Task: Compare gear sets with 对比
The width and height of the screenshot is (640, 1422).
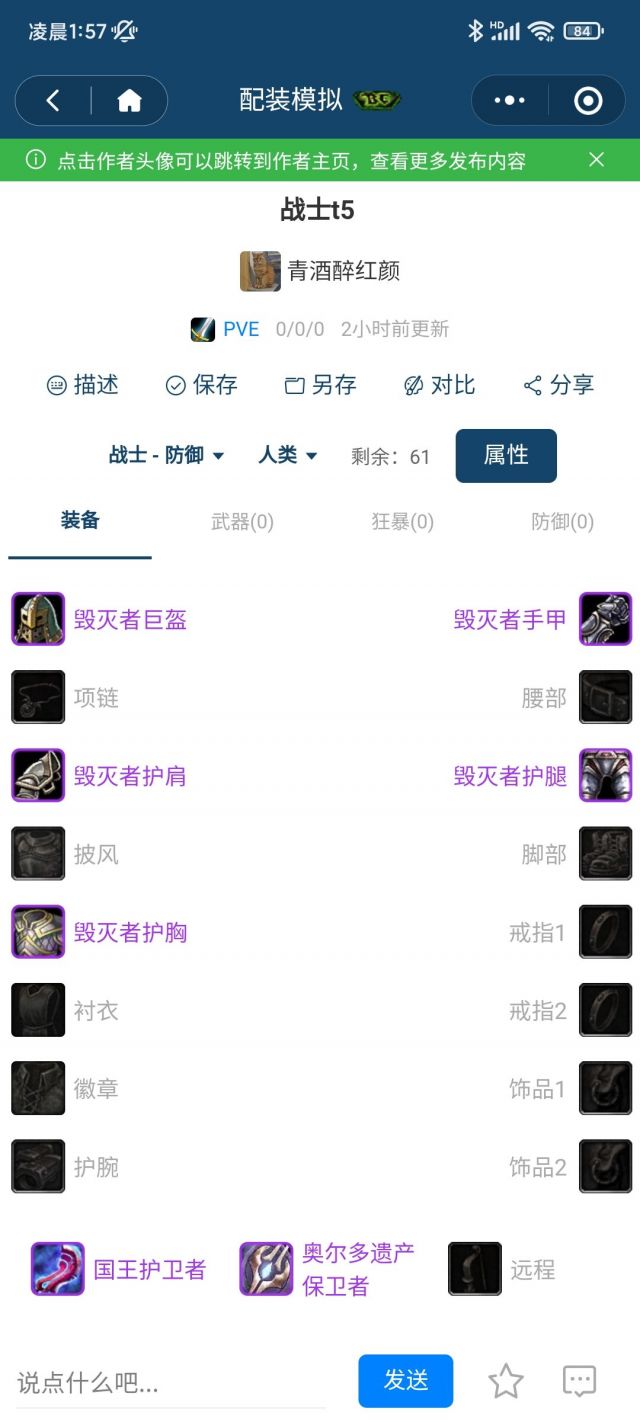Action: click(x=439, y=385)
